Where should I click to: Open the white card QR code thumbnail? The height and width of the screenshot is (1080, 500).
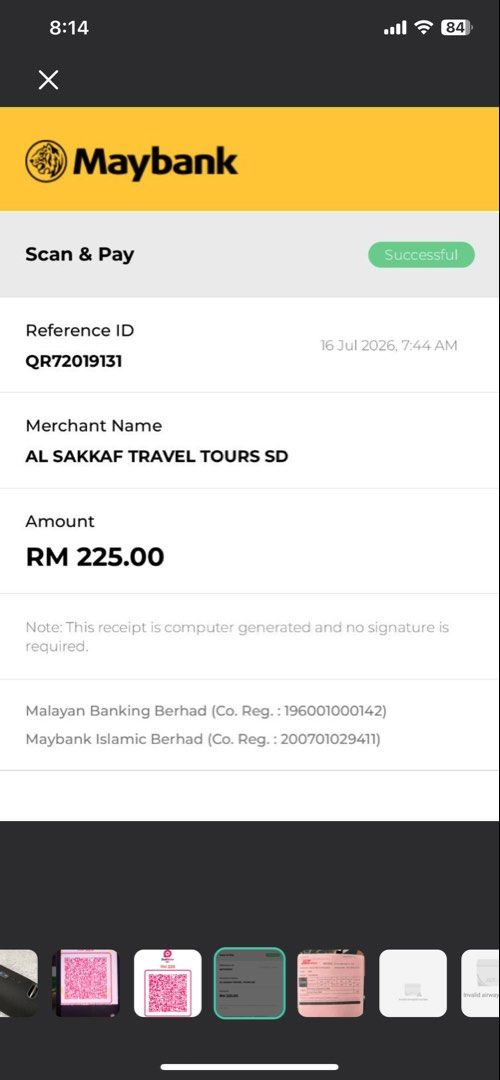click(x=167, y=983)
